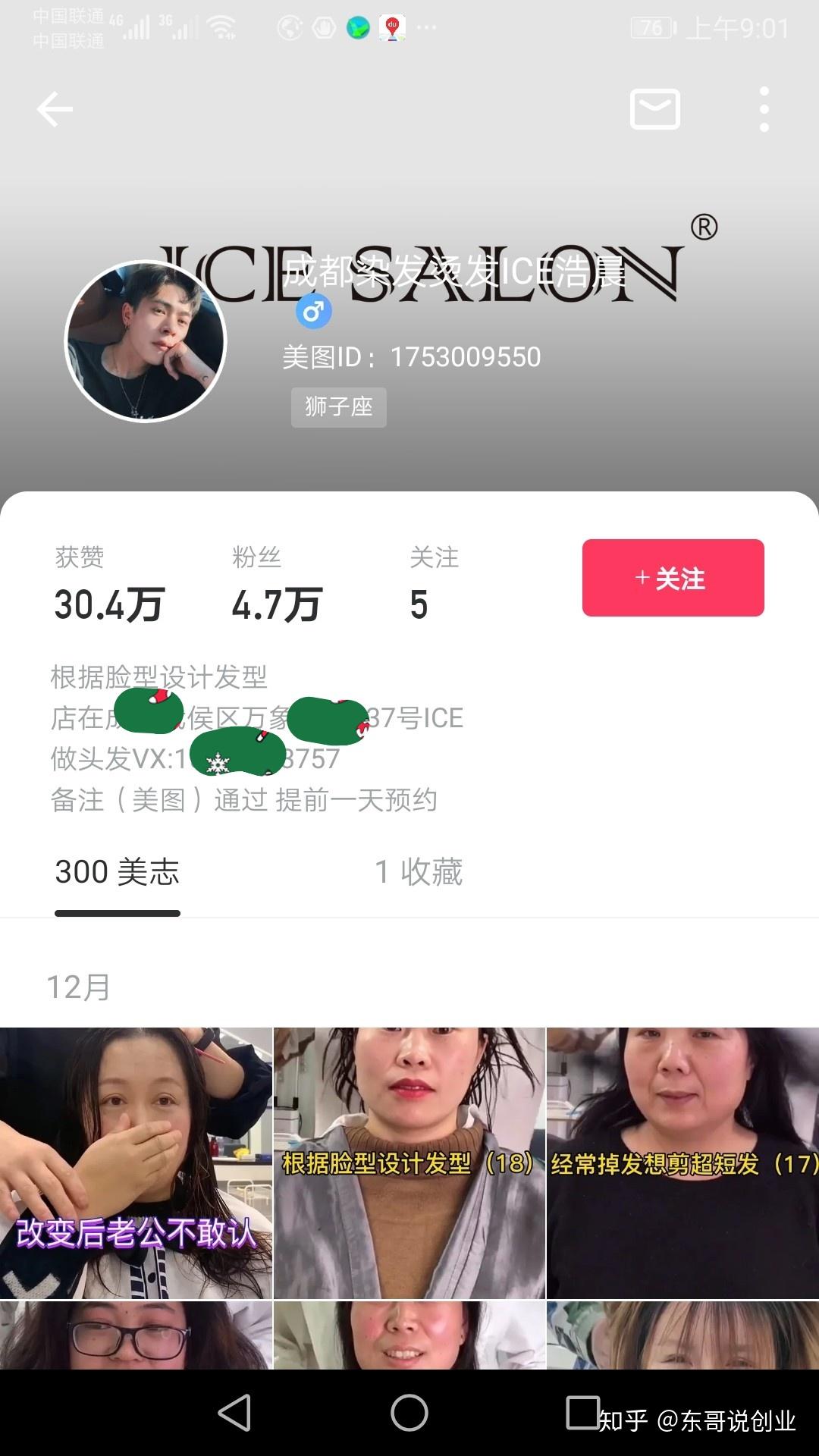Tap the 狮子座 zodiac tag
The width and height of the screenshot is (819, 1456).
click(x=339, y=407)
